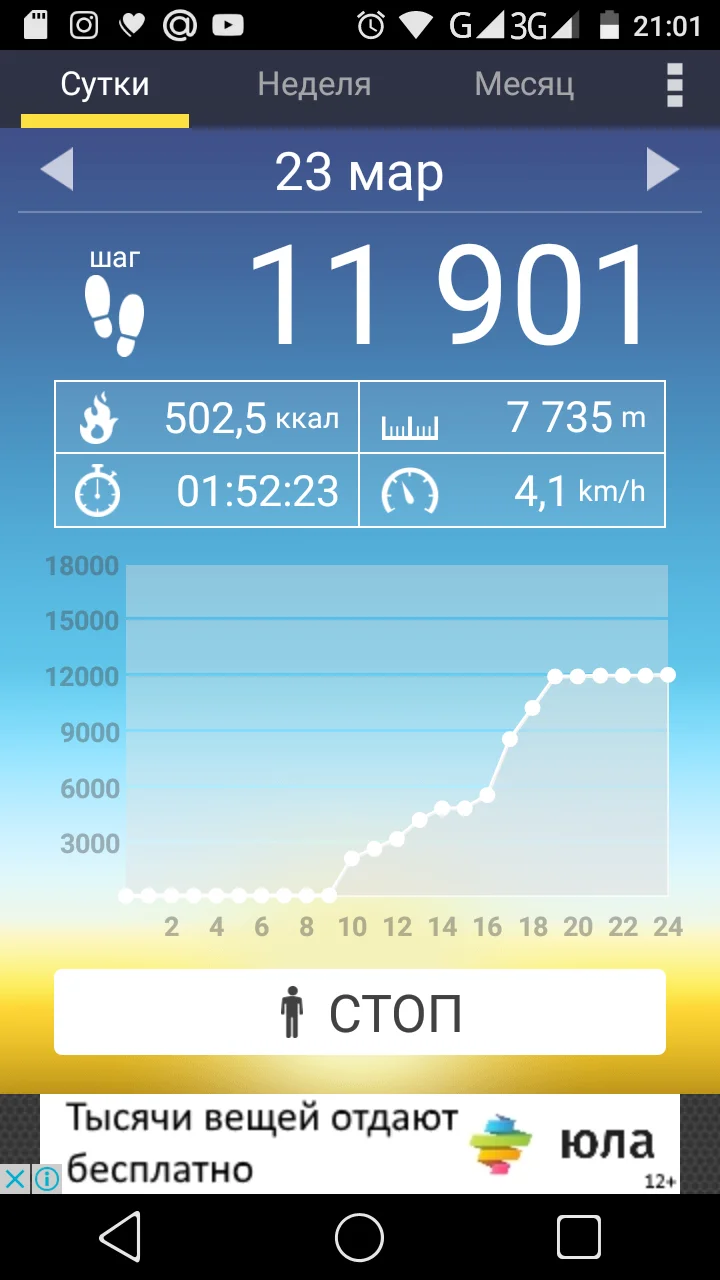Close the ad with the X icon

pyautogui.click(x=15, y=1179)
